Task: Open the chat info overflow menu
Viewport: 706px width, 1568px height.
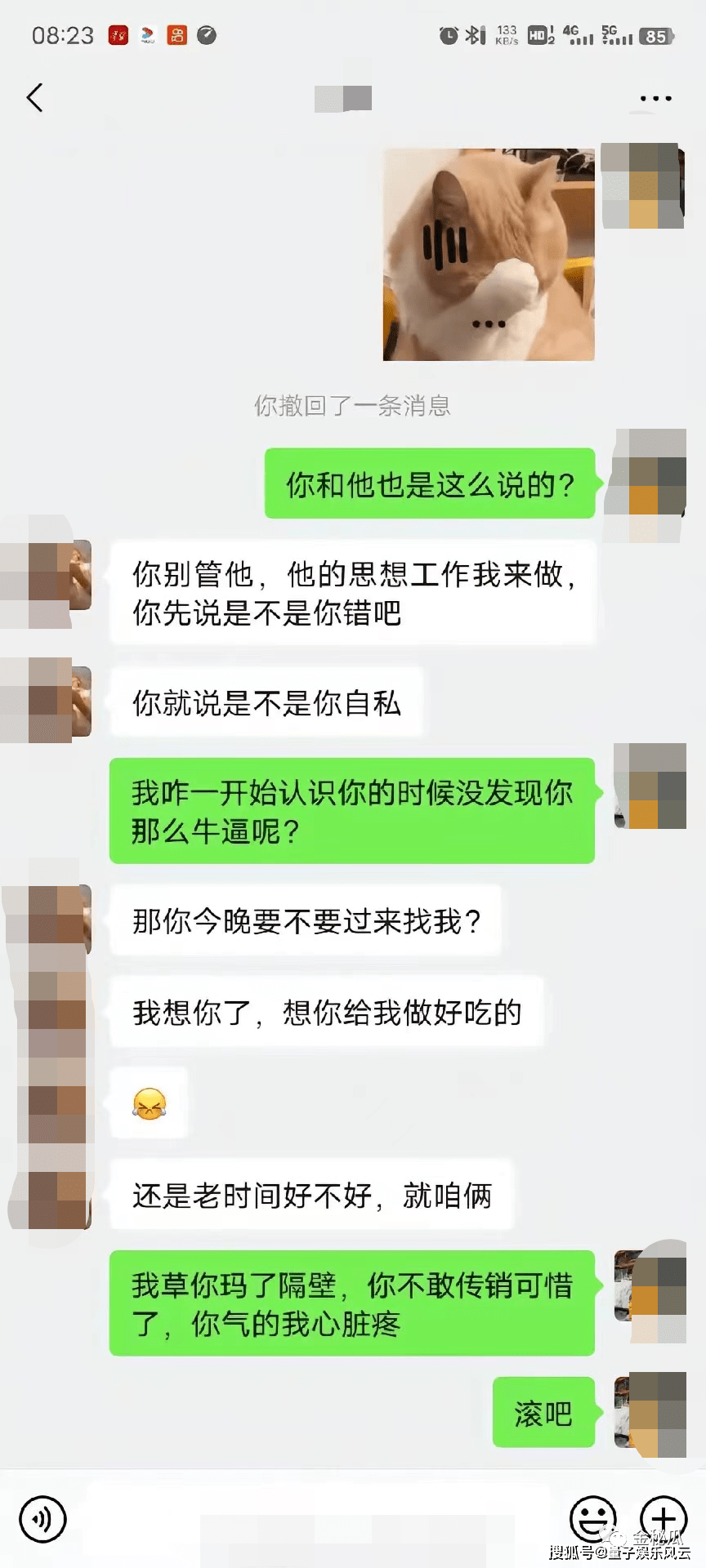Action: tap(655, 98)
